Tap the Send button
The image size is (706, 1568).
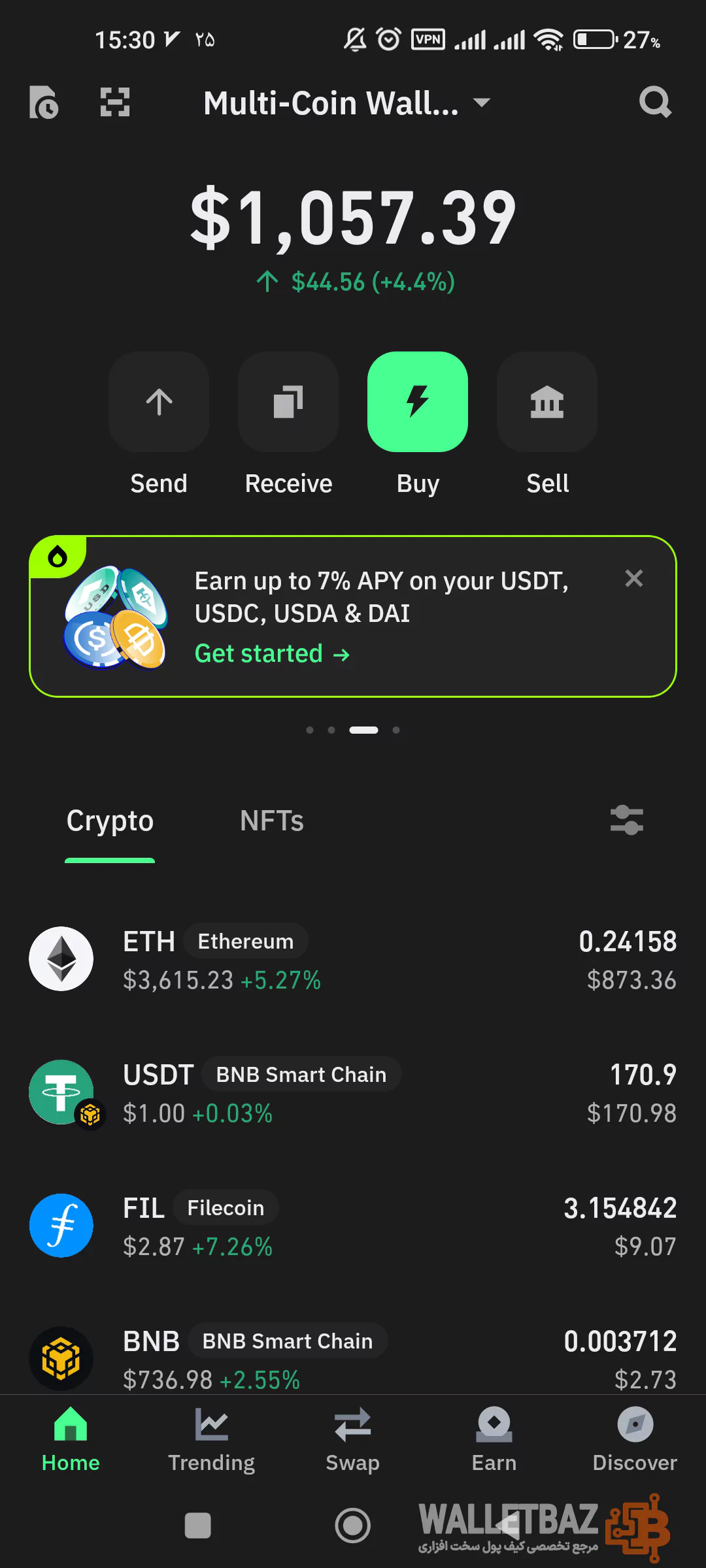pyautogui.click(x=159, y=402)
